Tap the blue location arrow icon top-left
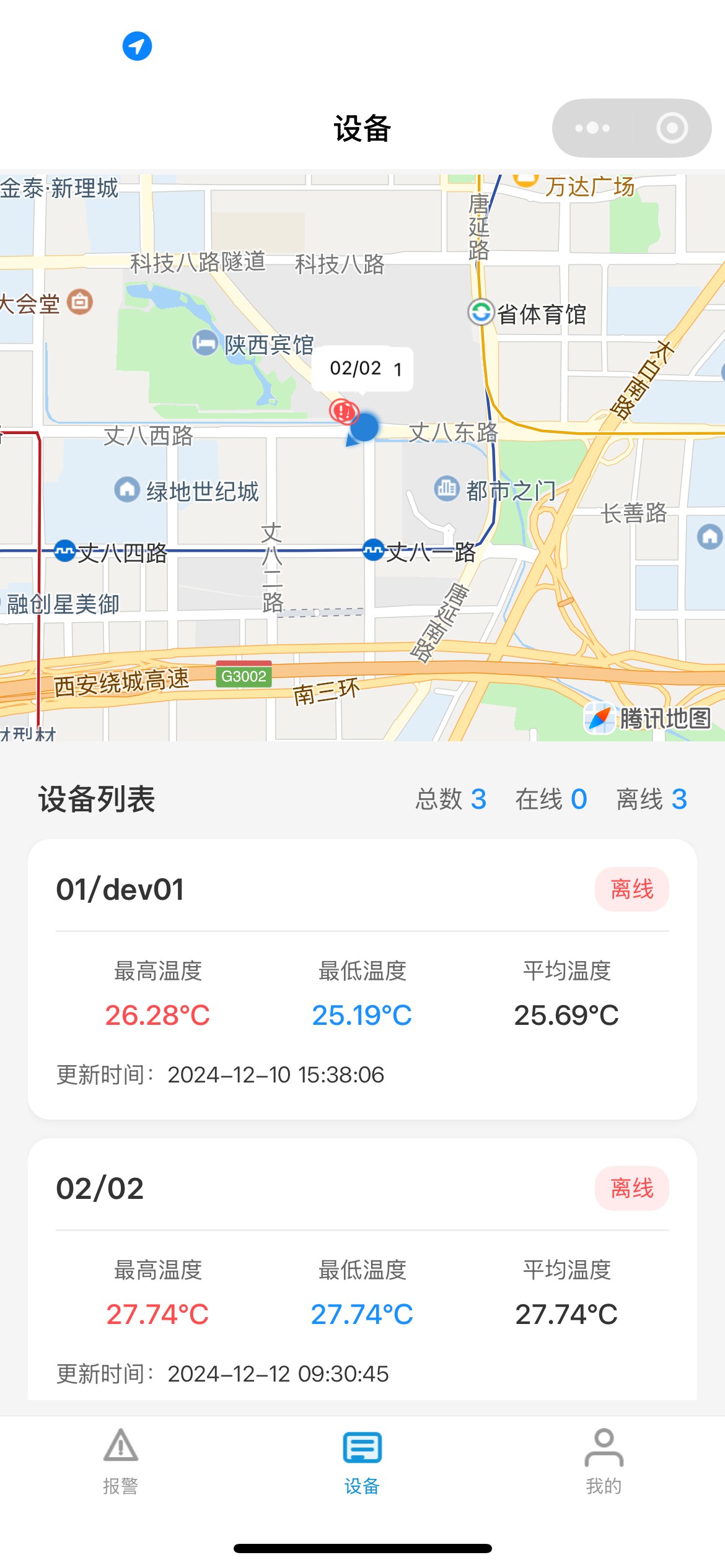Screen dimensions: 725x1568 tap(139, 46)
